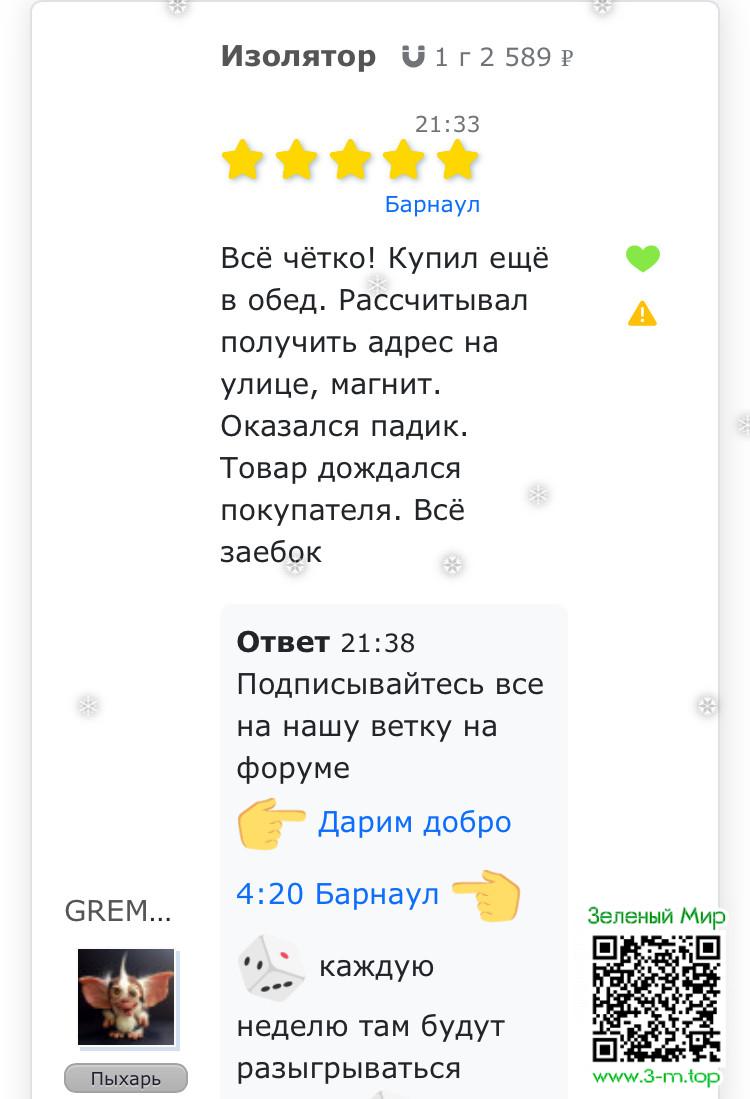Image resolution: width=750 pixels, height=1099 pixels.
Task: Follow the Дарим добро forum link
Action: (x=414, y=822)
